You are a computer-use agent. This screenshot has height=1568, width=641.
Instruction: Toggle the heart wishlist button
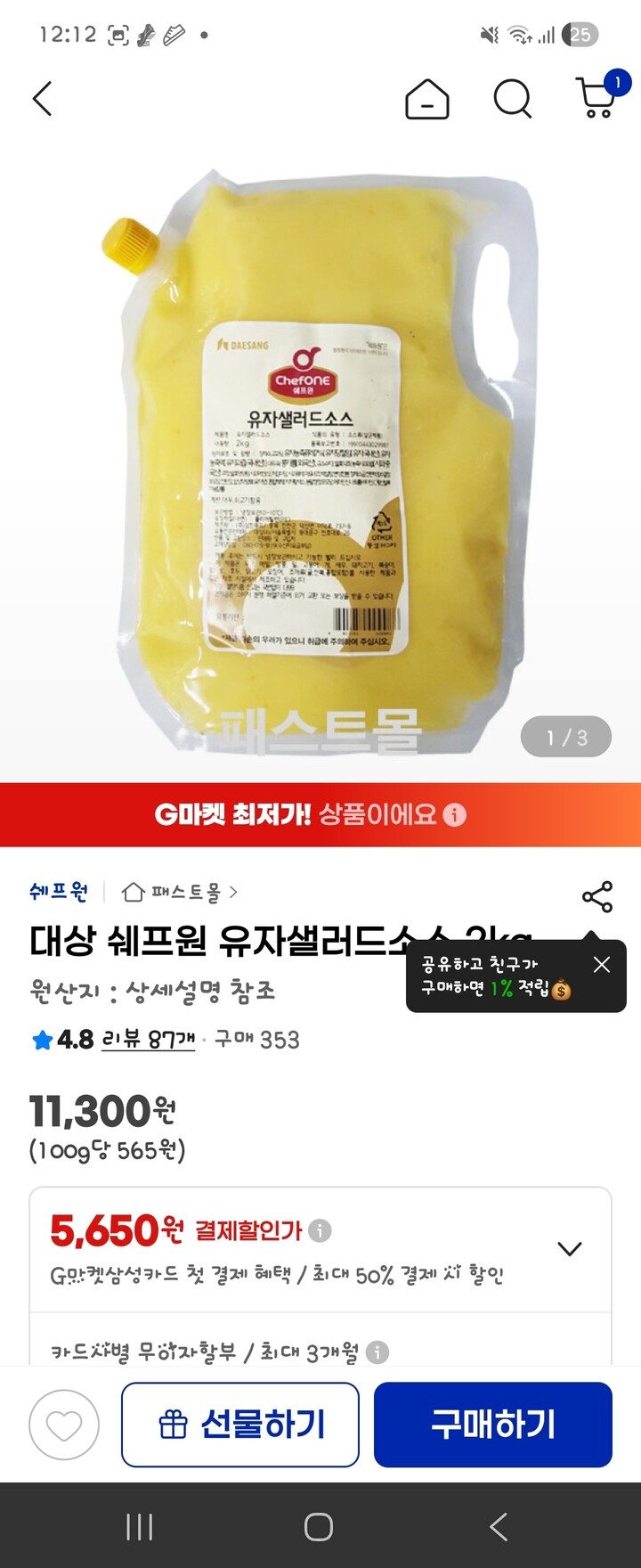[x=61, y=1423]
